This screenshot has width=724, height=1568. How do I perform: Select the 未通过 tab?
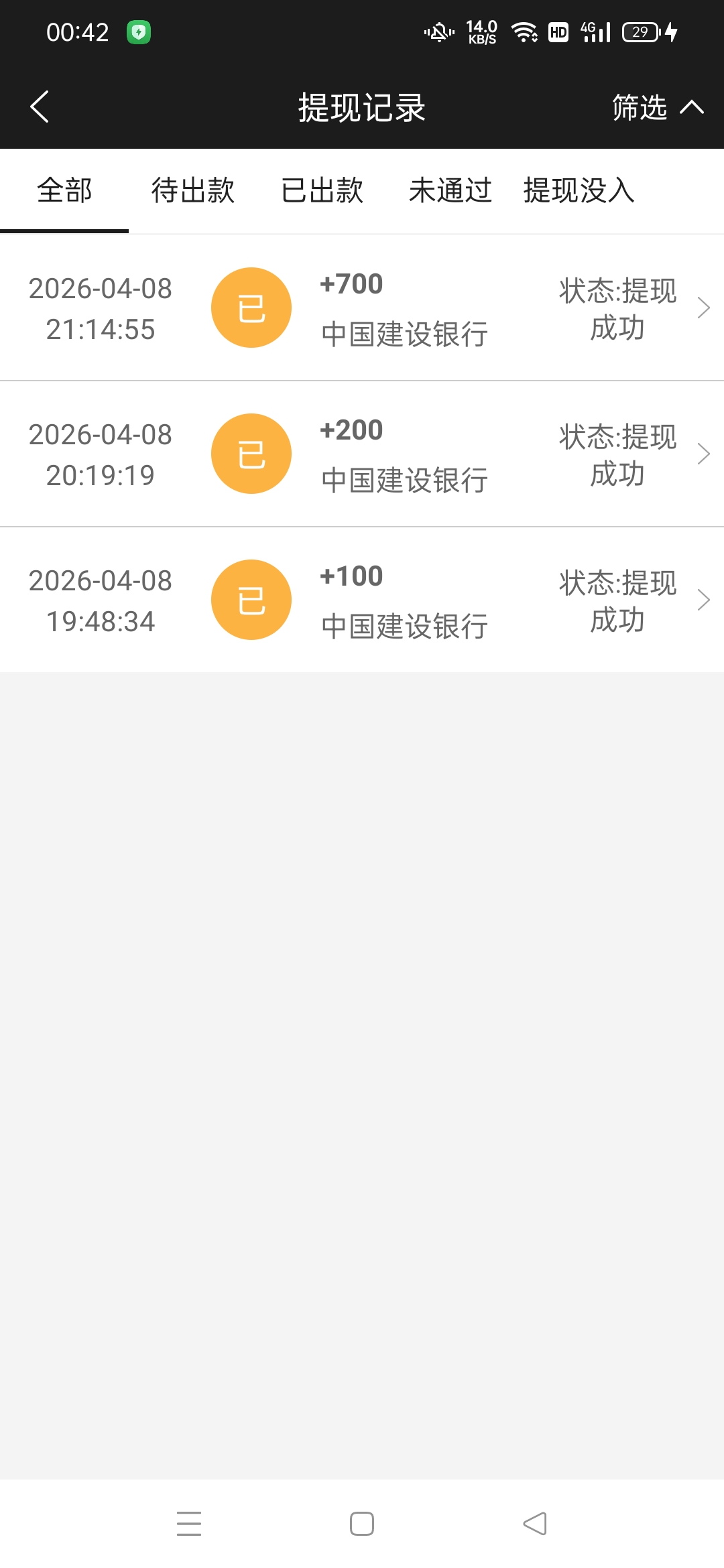(450, 190)
